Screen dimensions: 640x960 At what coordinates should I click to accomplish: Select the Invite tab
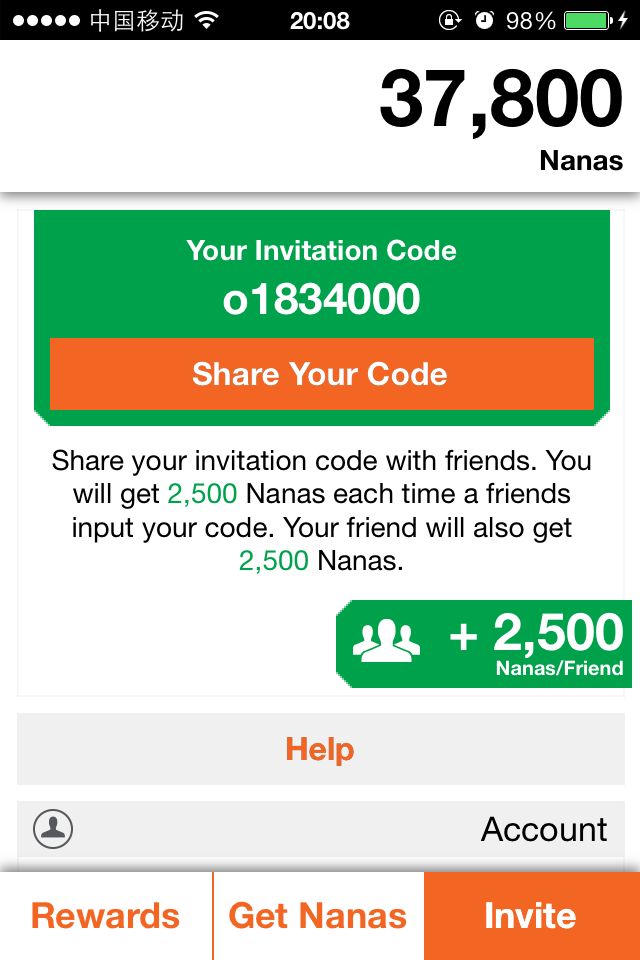point(532,916)
